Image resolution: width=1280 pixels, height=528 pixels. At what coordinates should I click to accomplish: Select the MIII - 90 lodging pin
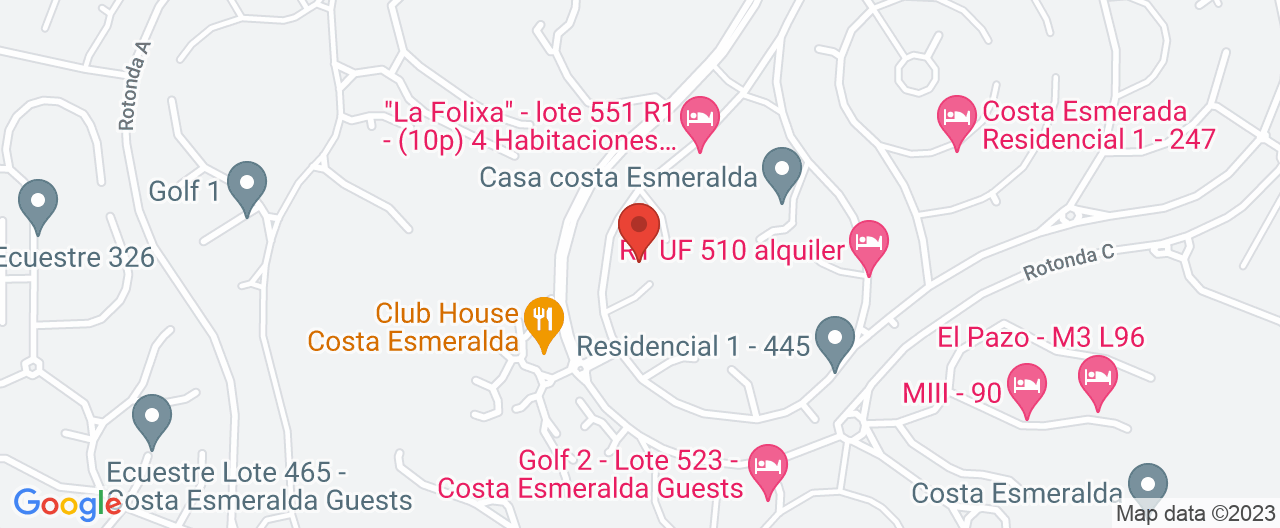1026,388
